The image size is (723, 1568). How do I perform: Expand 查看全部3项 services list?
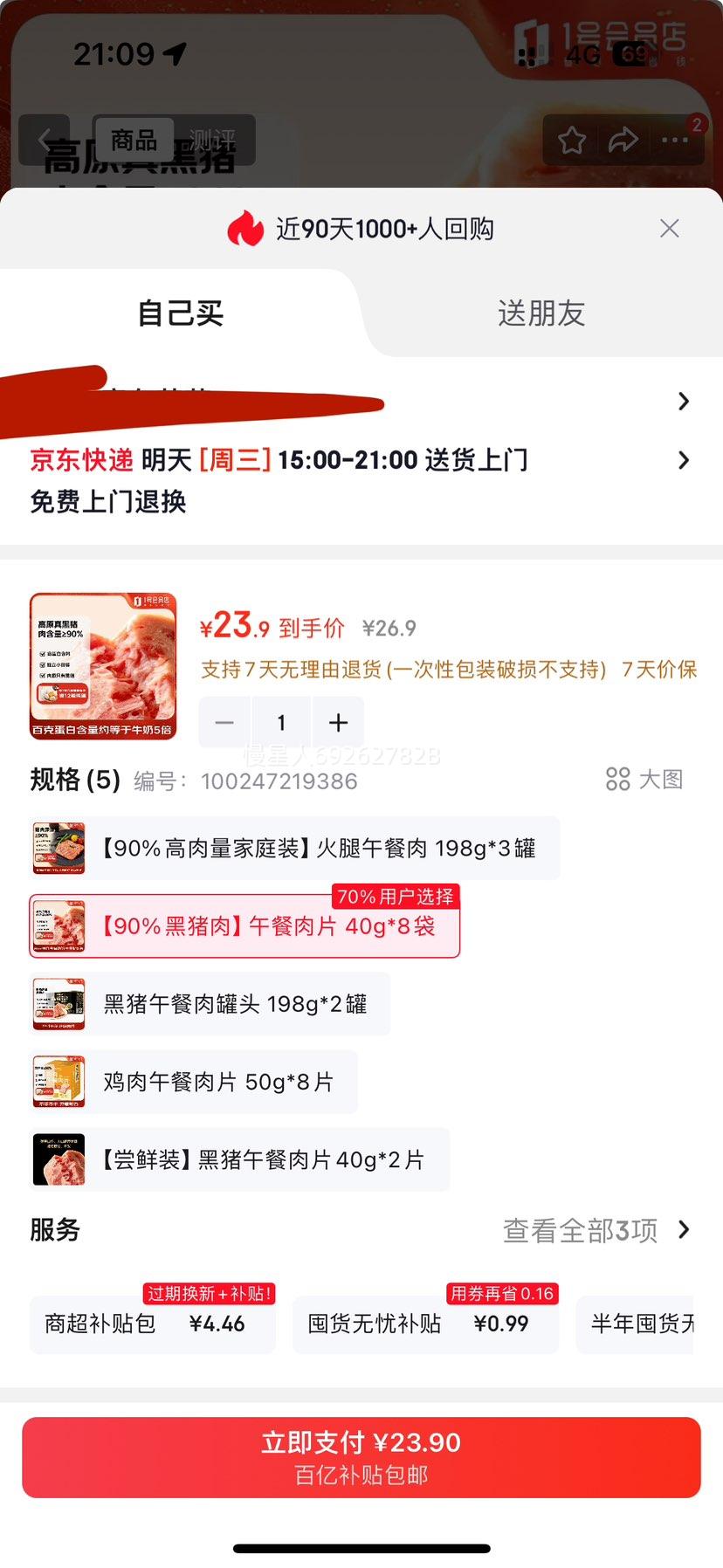(x=594, y=1229)
